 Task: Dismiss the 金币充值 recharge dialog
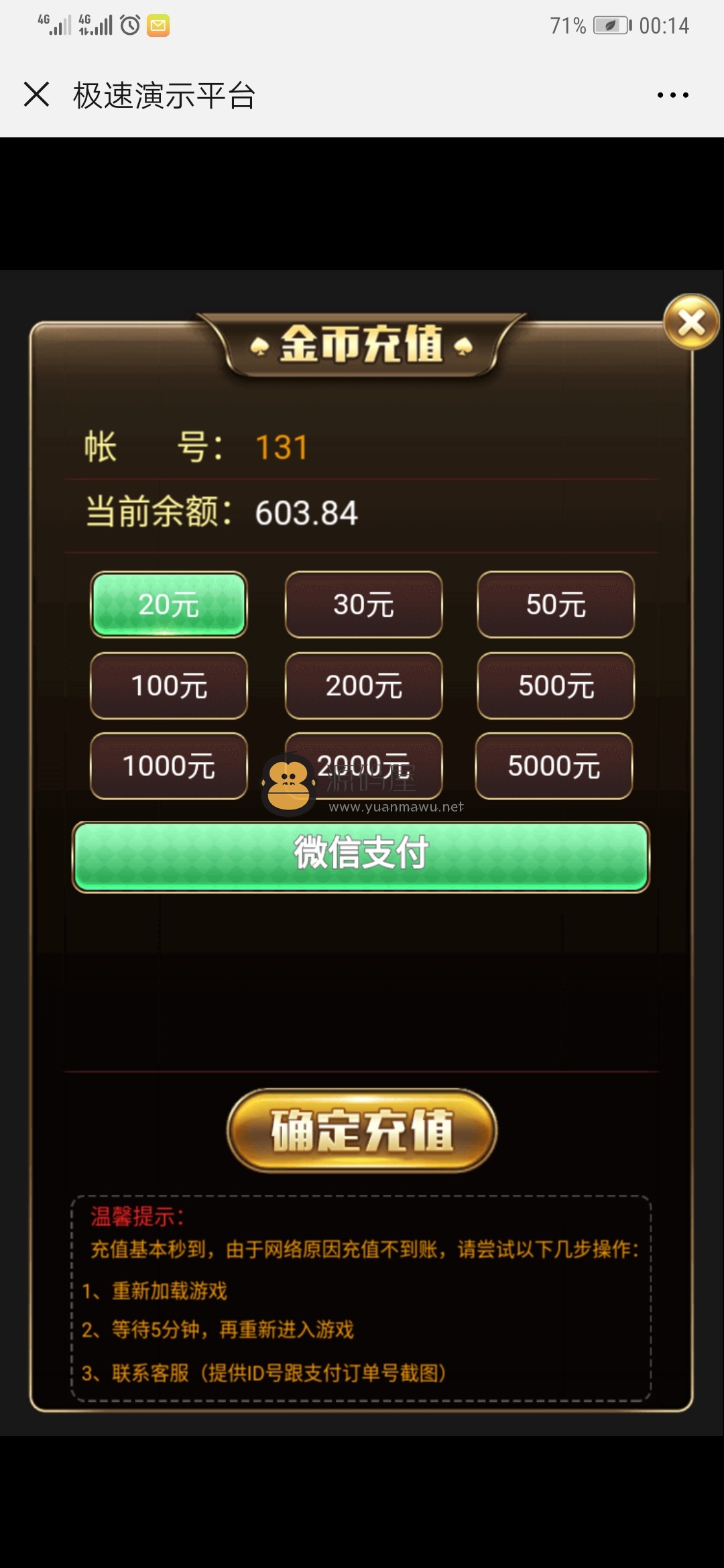tap(691, 322)
